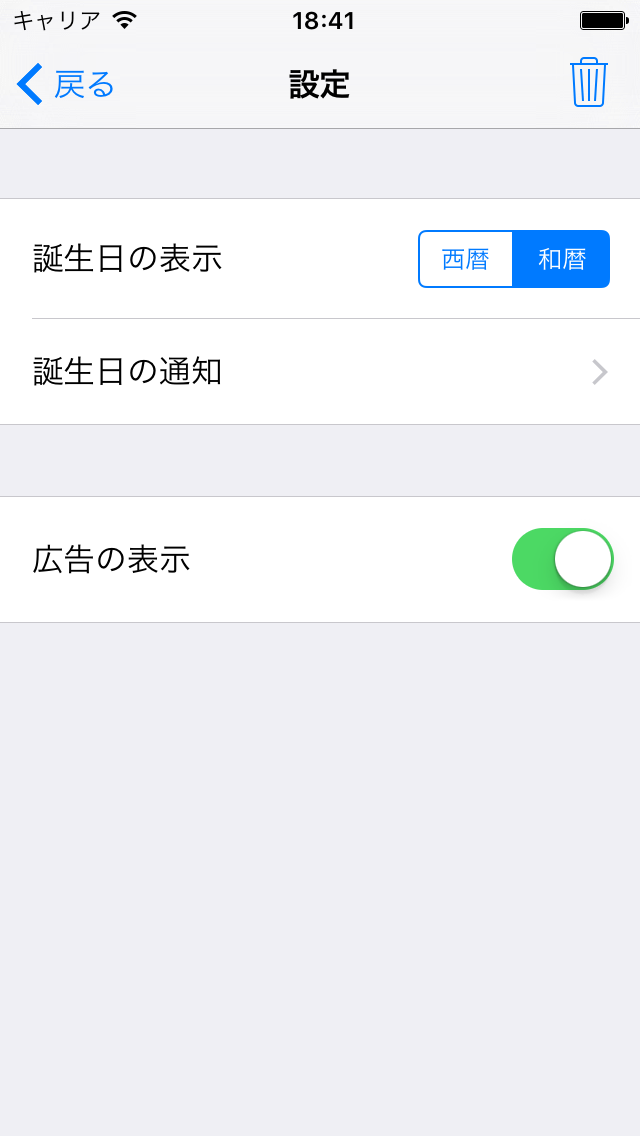
Task: Open the 誕生日の通知 row
Action: click(320, 372)
